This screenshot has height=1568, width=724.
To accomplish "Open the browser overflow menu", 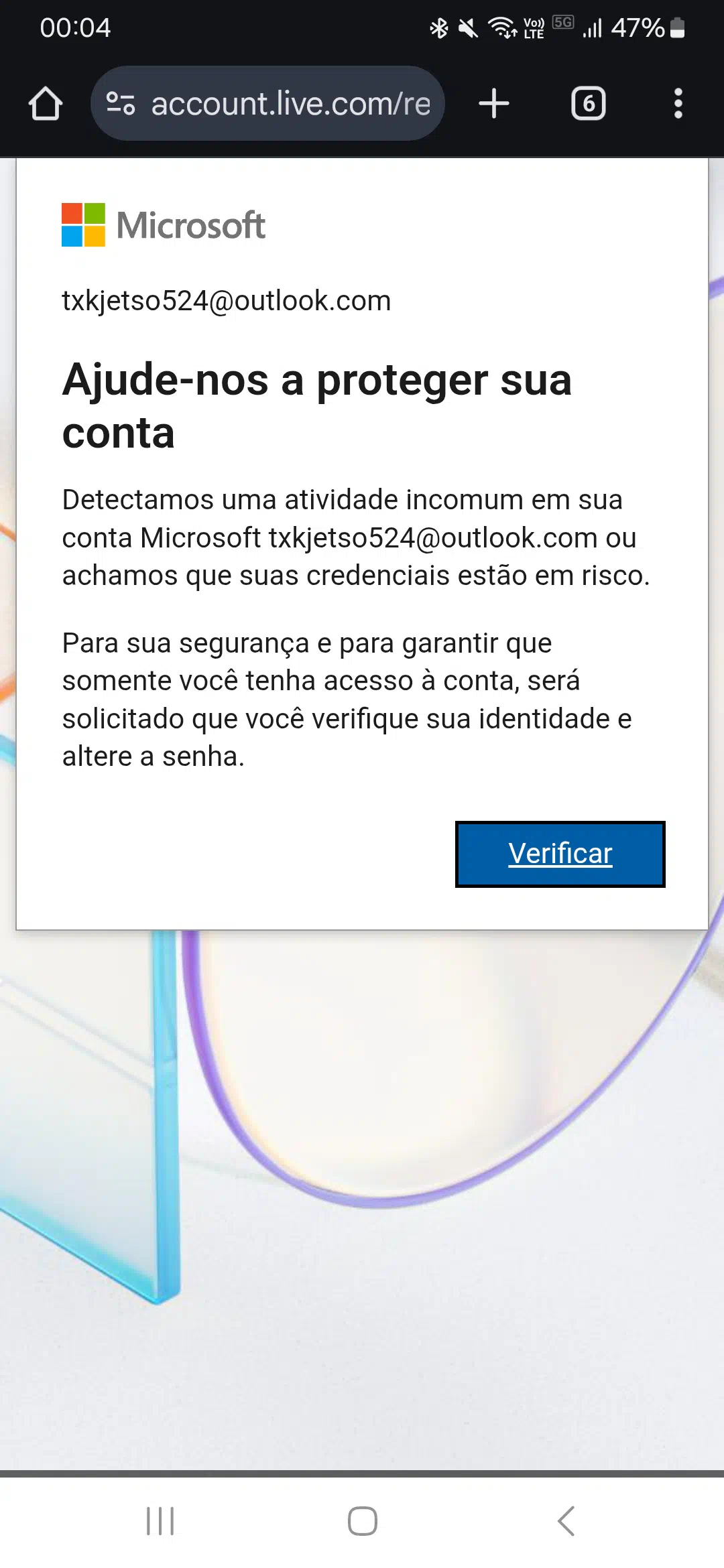I will click(x=678, y=104).
